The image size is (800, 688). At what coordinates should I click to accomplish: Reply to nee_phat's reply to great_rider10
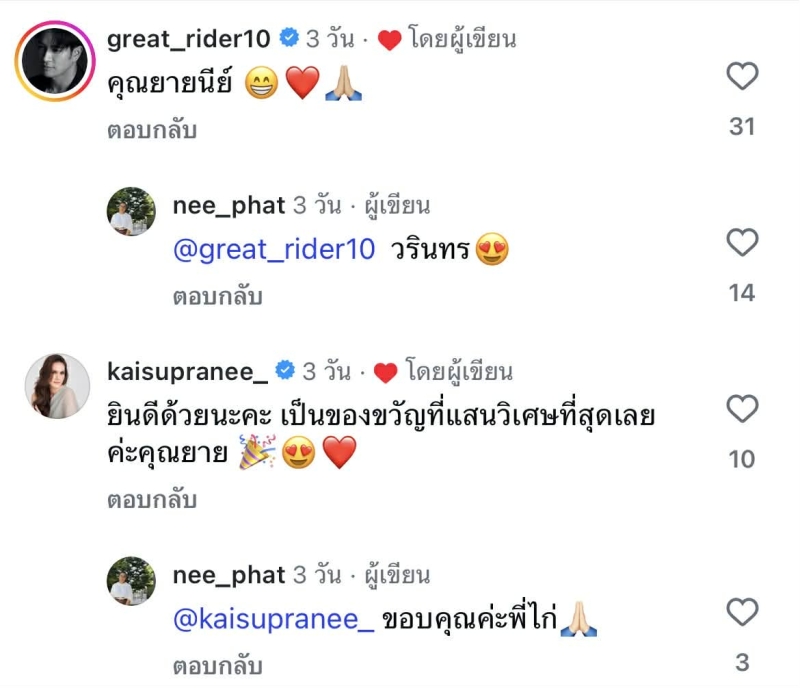point(218,297)
